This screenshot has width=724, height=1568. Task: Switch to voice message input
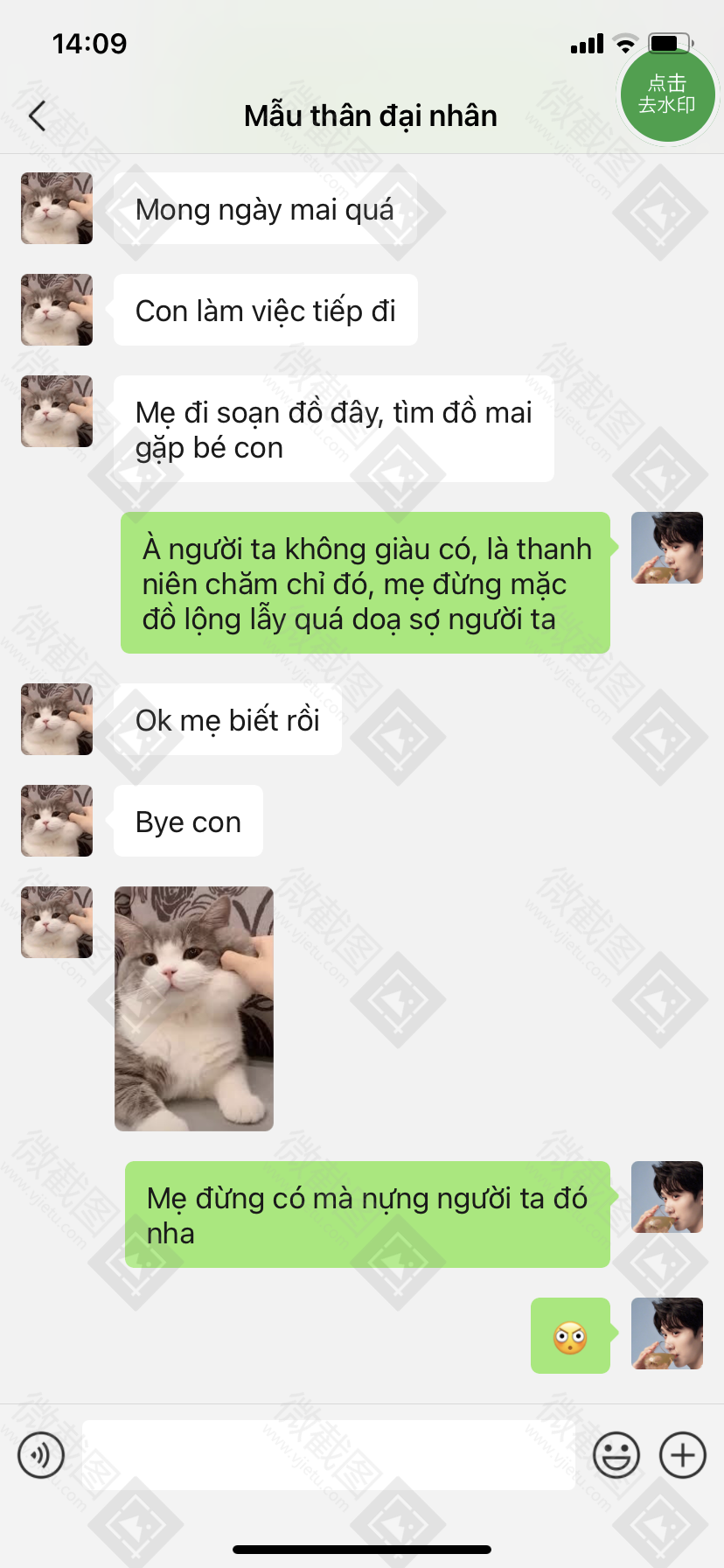41,1455
